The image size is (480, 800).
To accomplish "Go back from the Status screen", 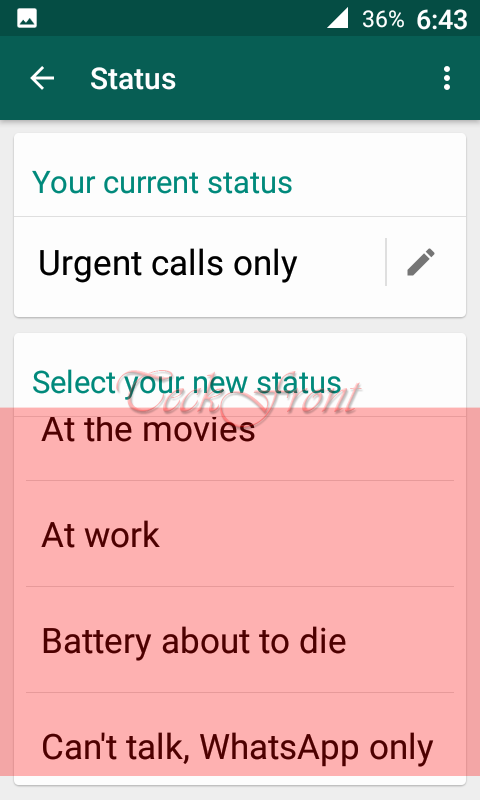I will point(42,79).
